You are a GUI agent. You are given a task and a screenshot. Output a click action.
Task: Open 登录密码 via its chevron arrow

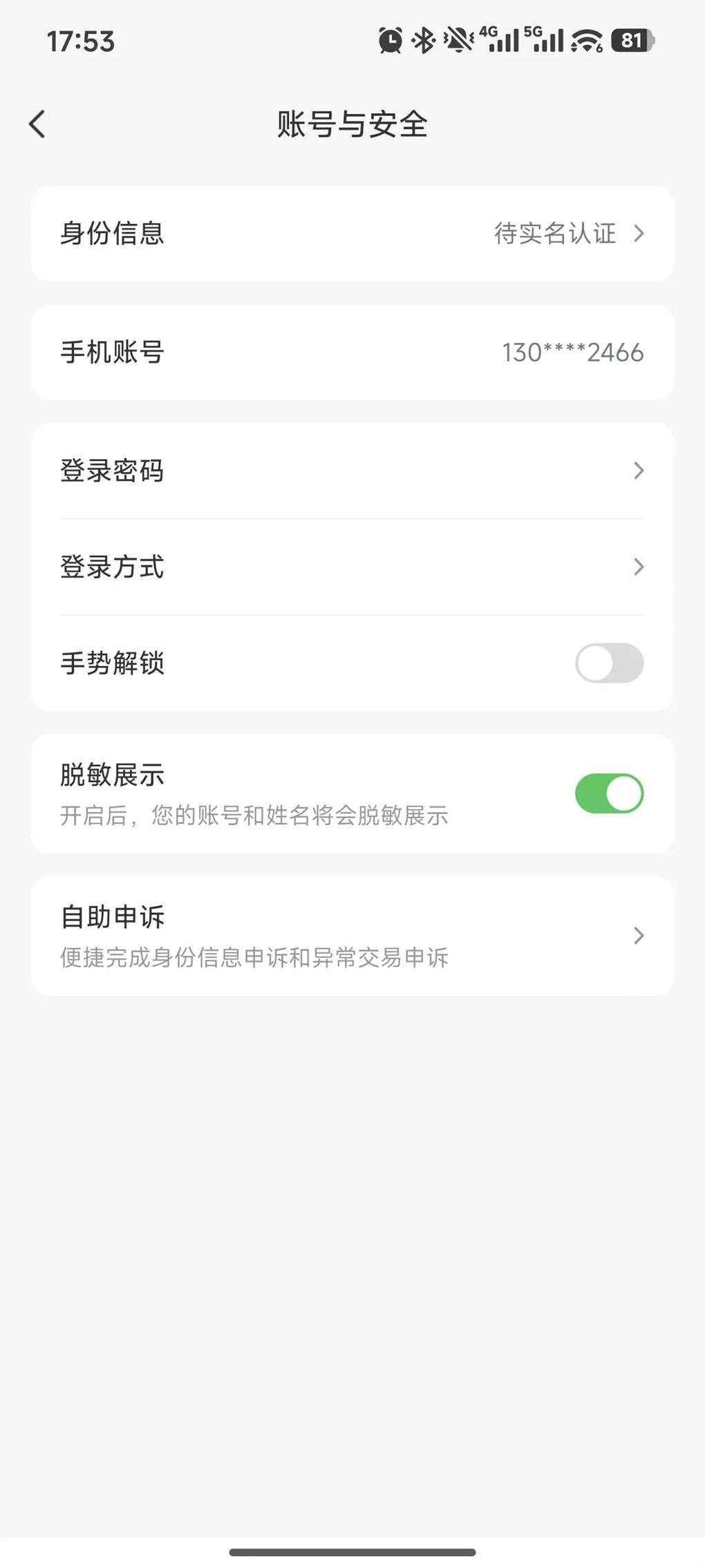pyautogui.click(x=638, y=471)
